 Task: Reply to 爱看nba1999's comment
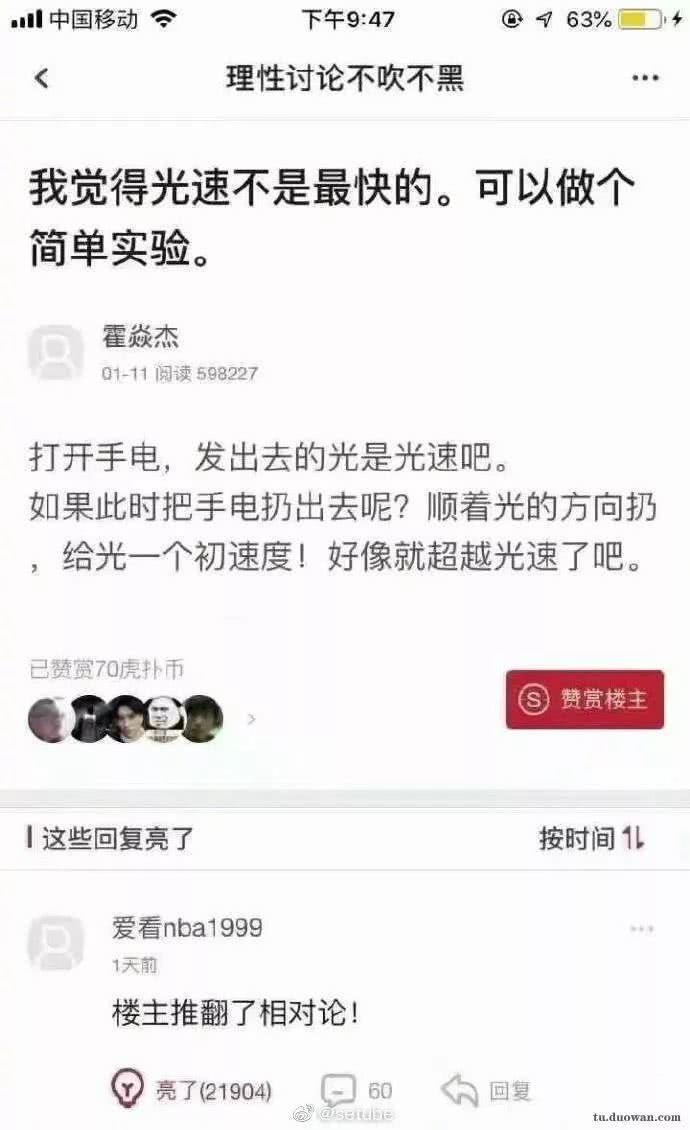(486, 1091)
